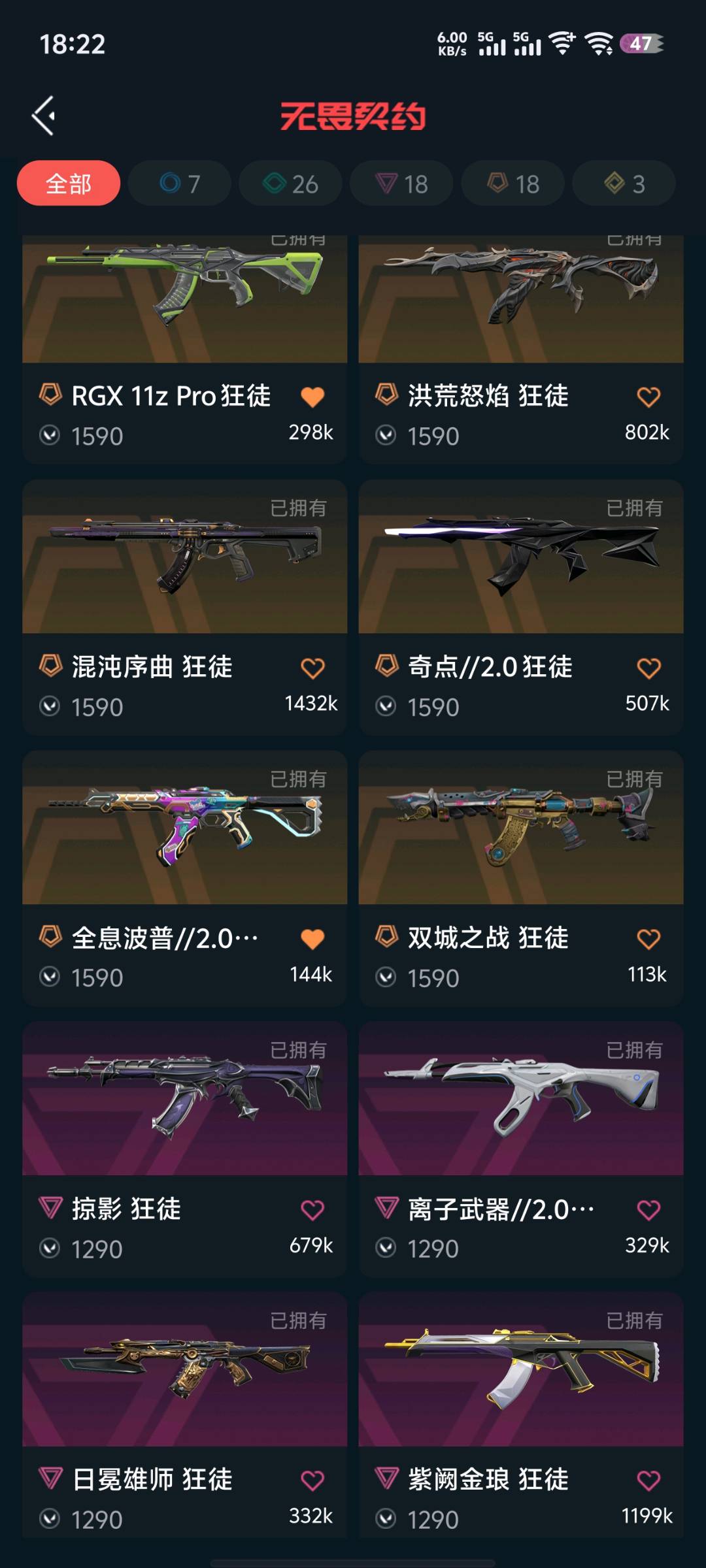The height and width of the screenshot is (1568, 706).
Task: Open the 日冕雄师 狂徒 skin card
Action: (x=184, y=1369)
